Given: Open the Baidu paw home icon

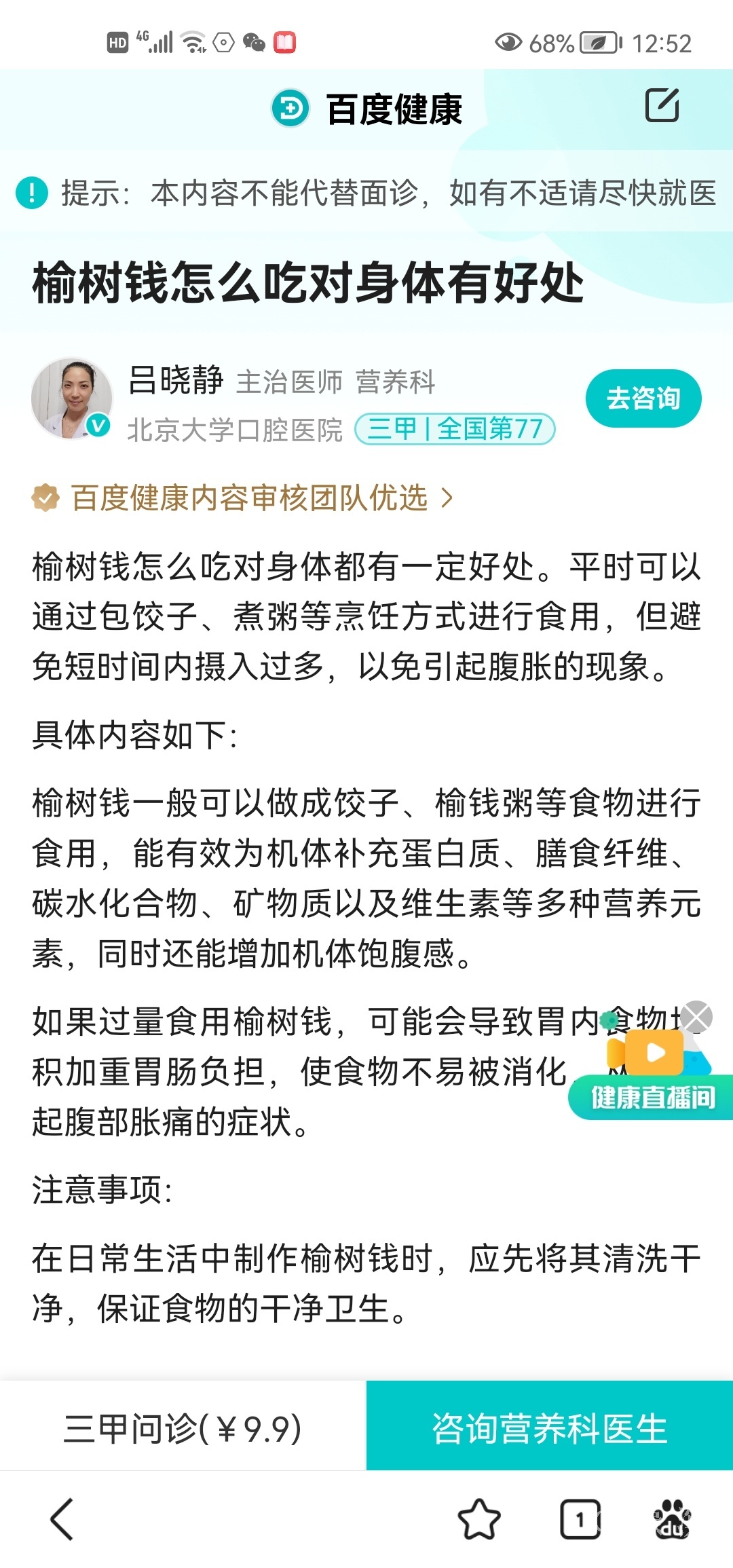Looking at the screenshot, I should pyautogui.click(x=672, y=1519).
